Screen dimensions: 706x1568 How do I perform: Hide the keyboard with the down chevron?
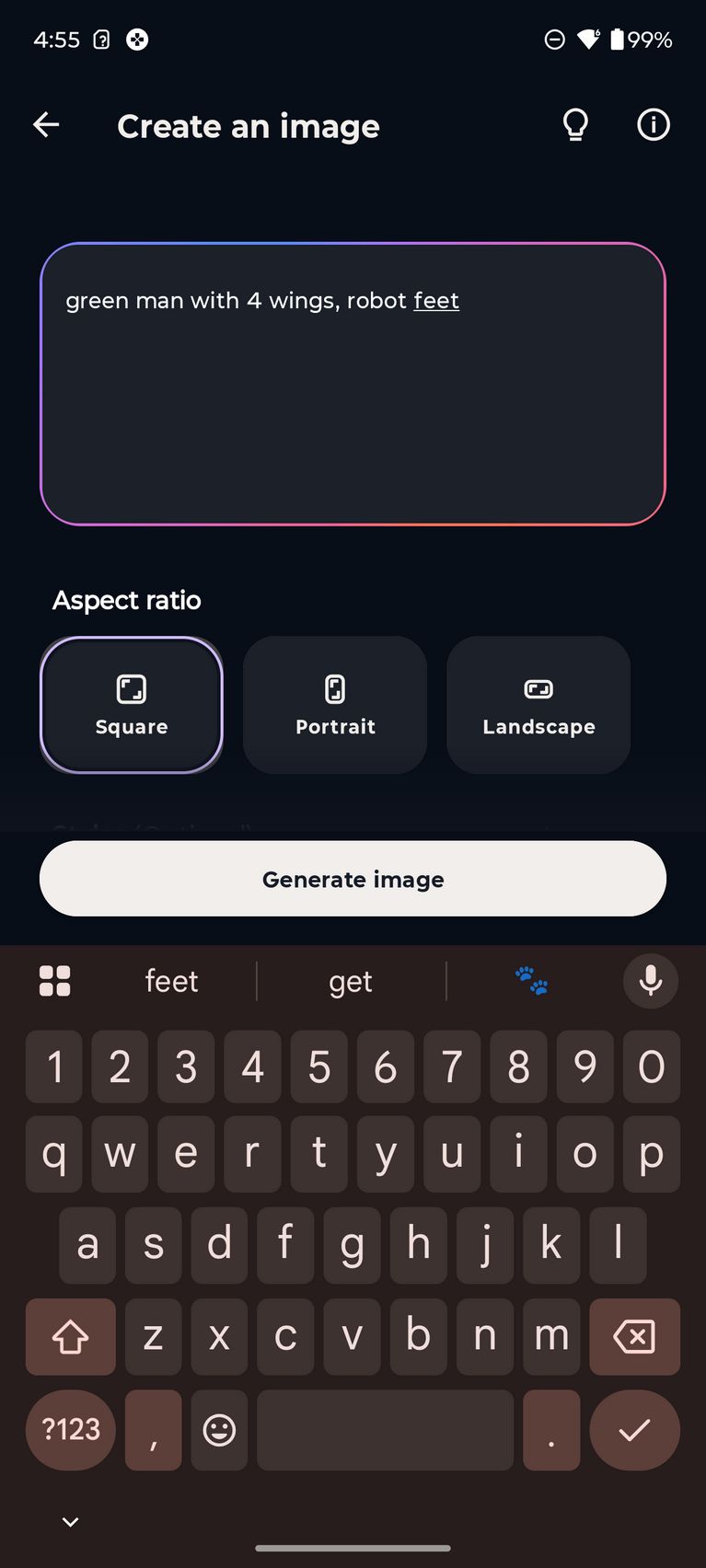(70, 1522)
